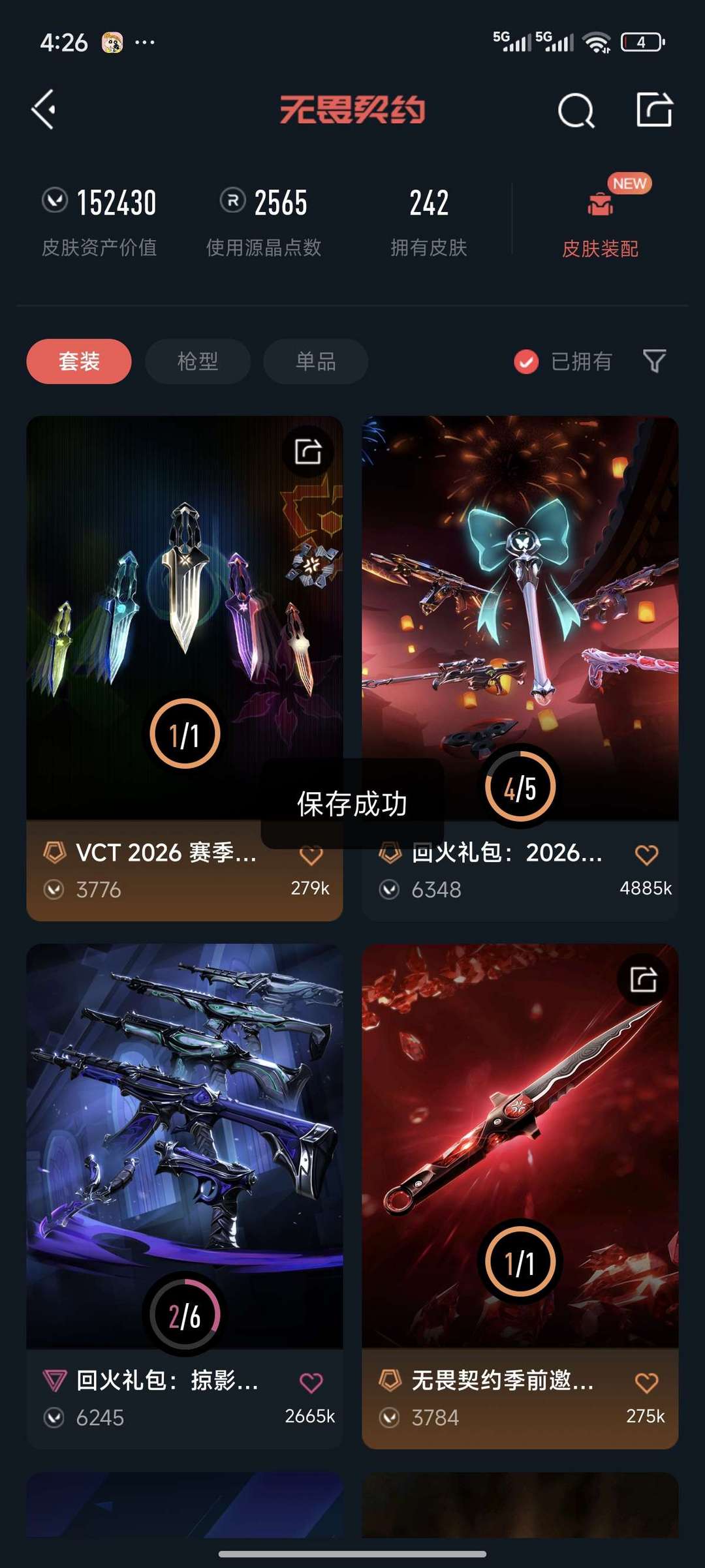The width and height of the screenshot is (705, 1568).
Task: Share the VCT 2026 bundle card
Action: (308, 451)
